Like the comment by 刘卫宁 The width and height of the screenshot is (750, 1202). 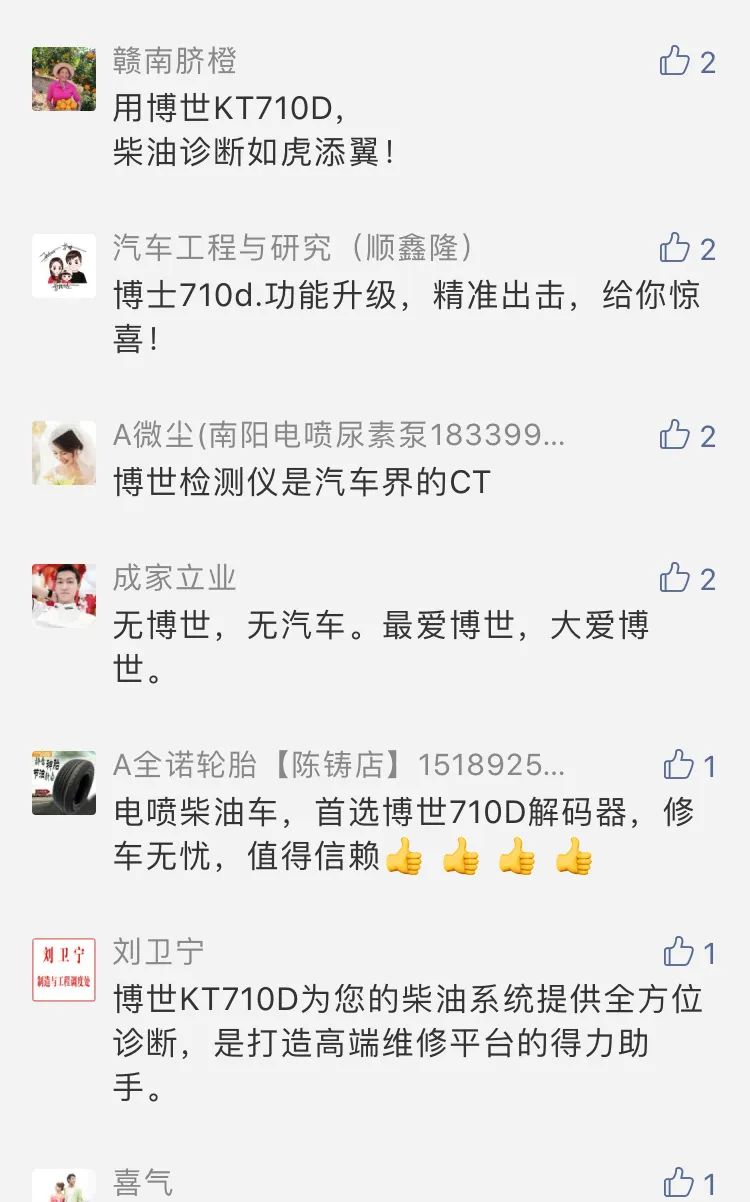coord(679,952)
